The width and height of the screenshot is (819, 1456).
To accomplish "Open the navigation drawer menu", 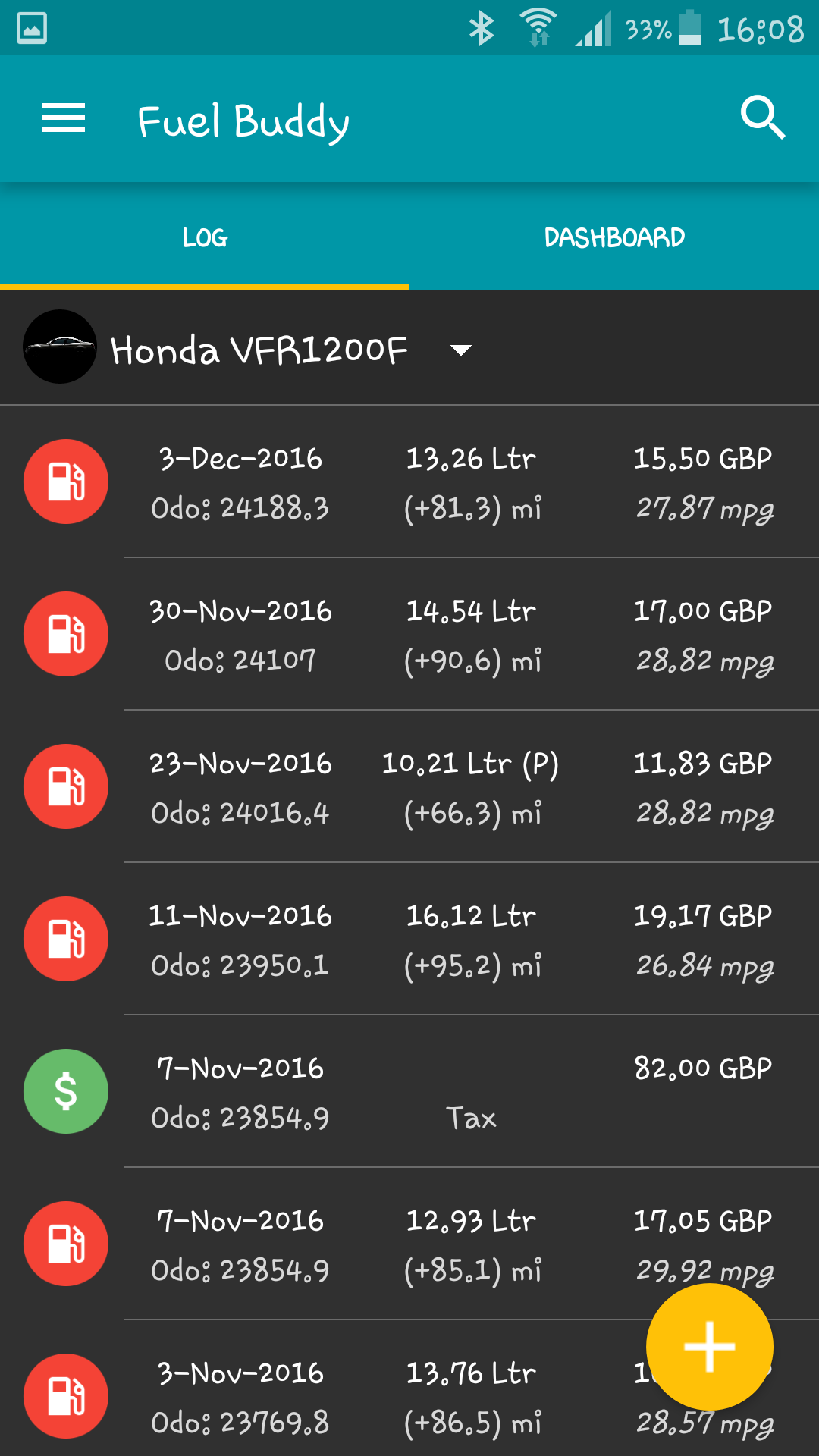I will pyautogui.click(x=64, y=119).
